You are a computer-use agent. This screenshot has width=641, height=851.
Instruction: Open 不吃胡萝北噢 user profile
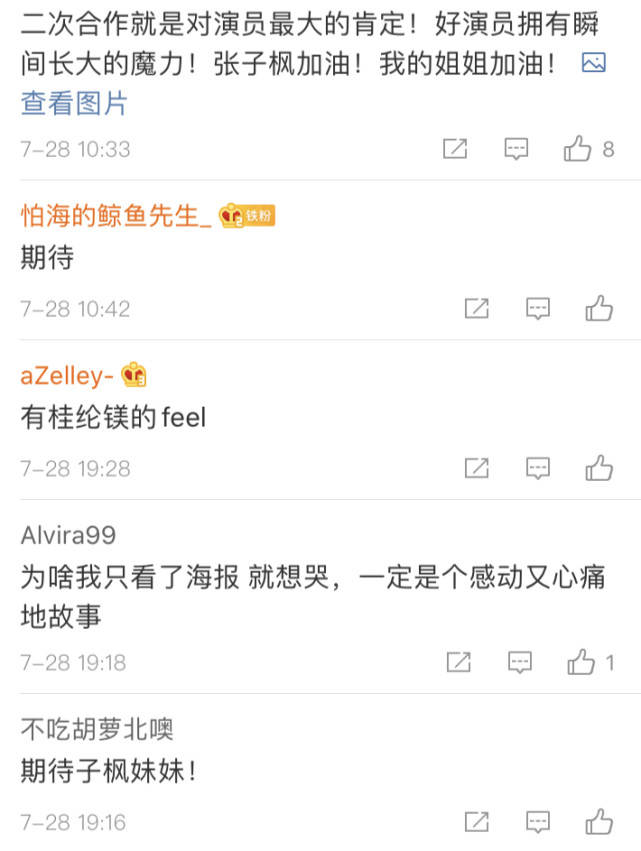(97, 729)
